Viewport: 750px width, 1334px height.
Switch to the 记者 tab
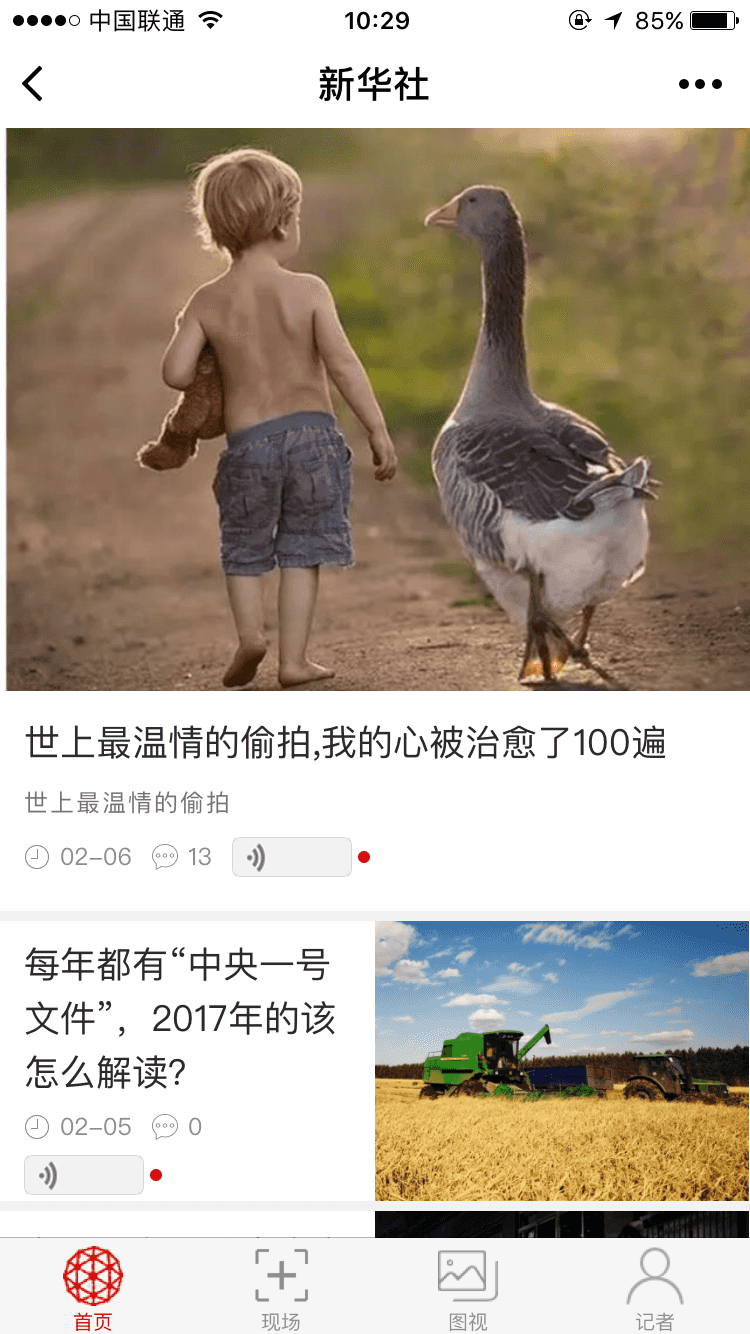655,1288
